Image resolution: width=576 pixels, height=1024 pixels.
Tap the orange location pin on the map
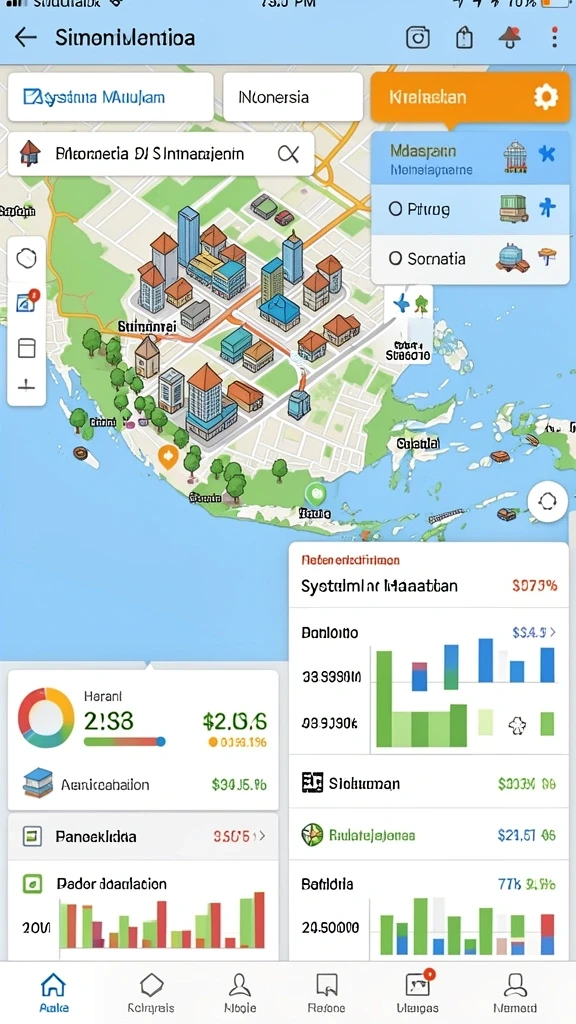click(x=168, y=456)
